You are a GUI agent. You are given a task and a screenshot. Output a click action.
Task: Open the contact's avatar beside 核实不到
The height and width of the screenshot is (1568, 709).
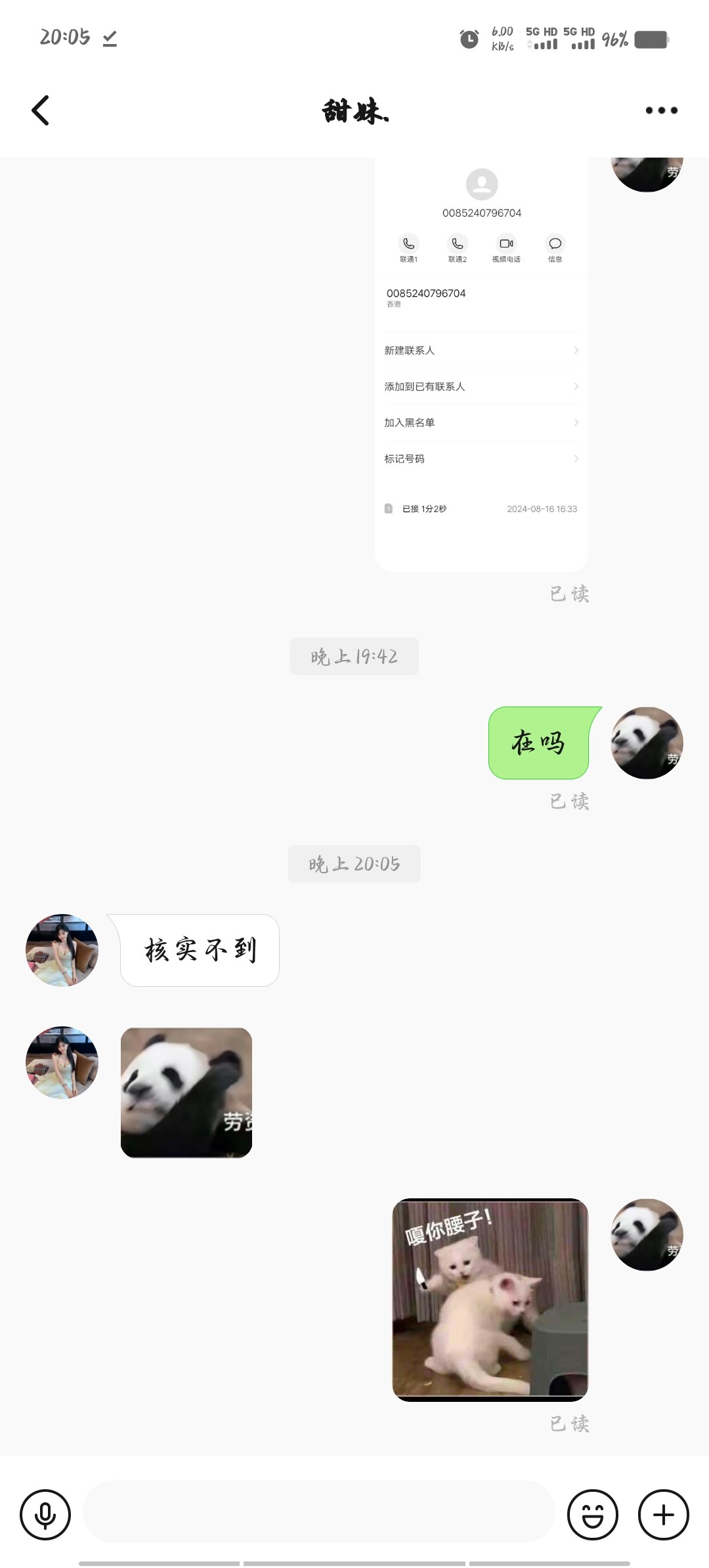pyautogui.click(x=62, y=950)
